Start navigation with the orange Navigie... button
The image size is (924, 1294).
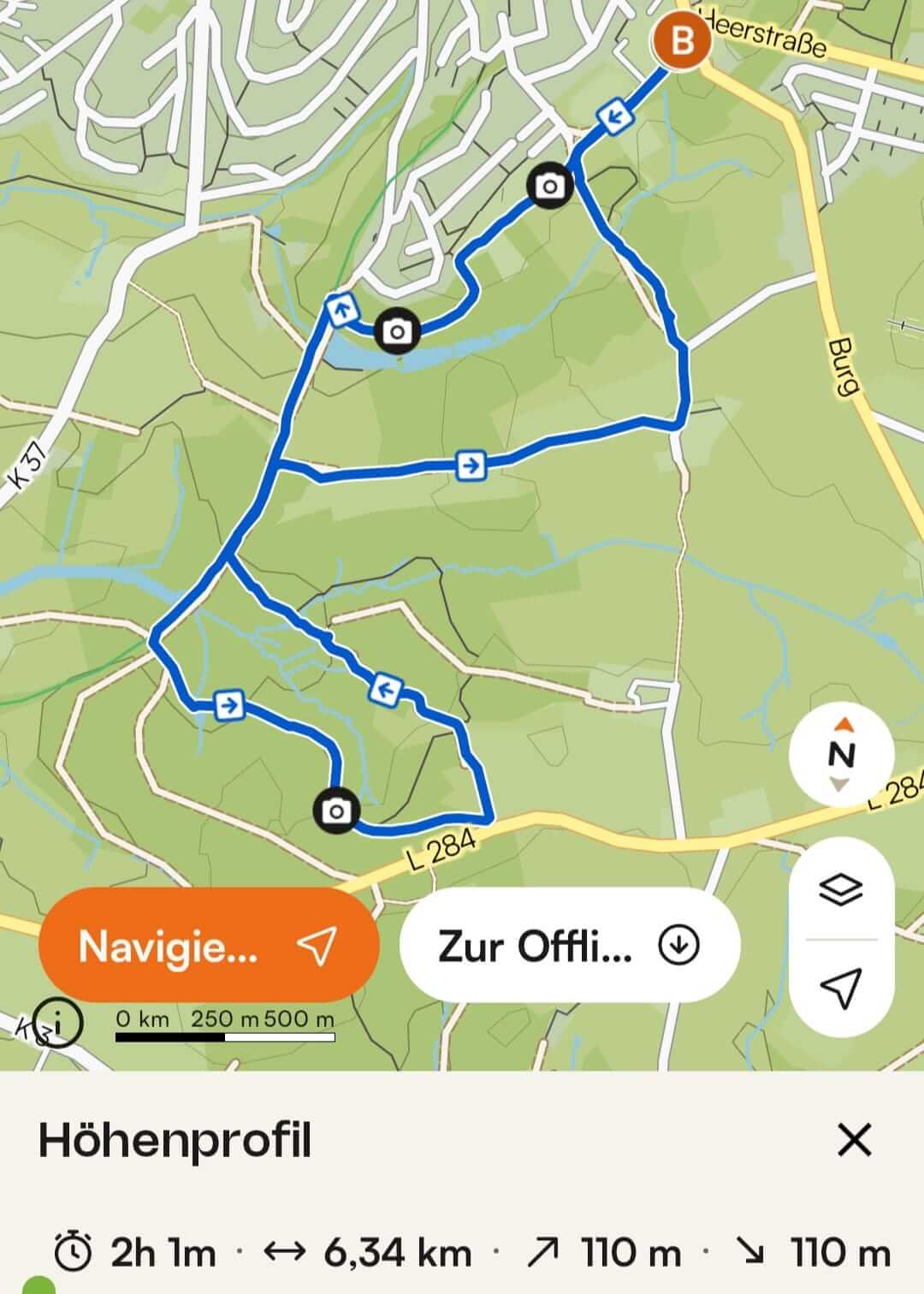(208, 946)
